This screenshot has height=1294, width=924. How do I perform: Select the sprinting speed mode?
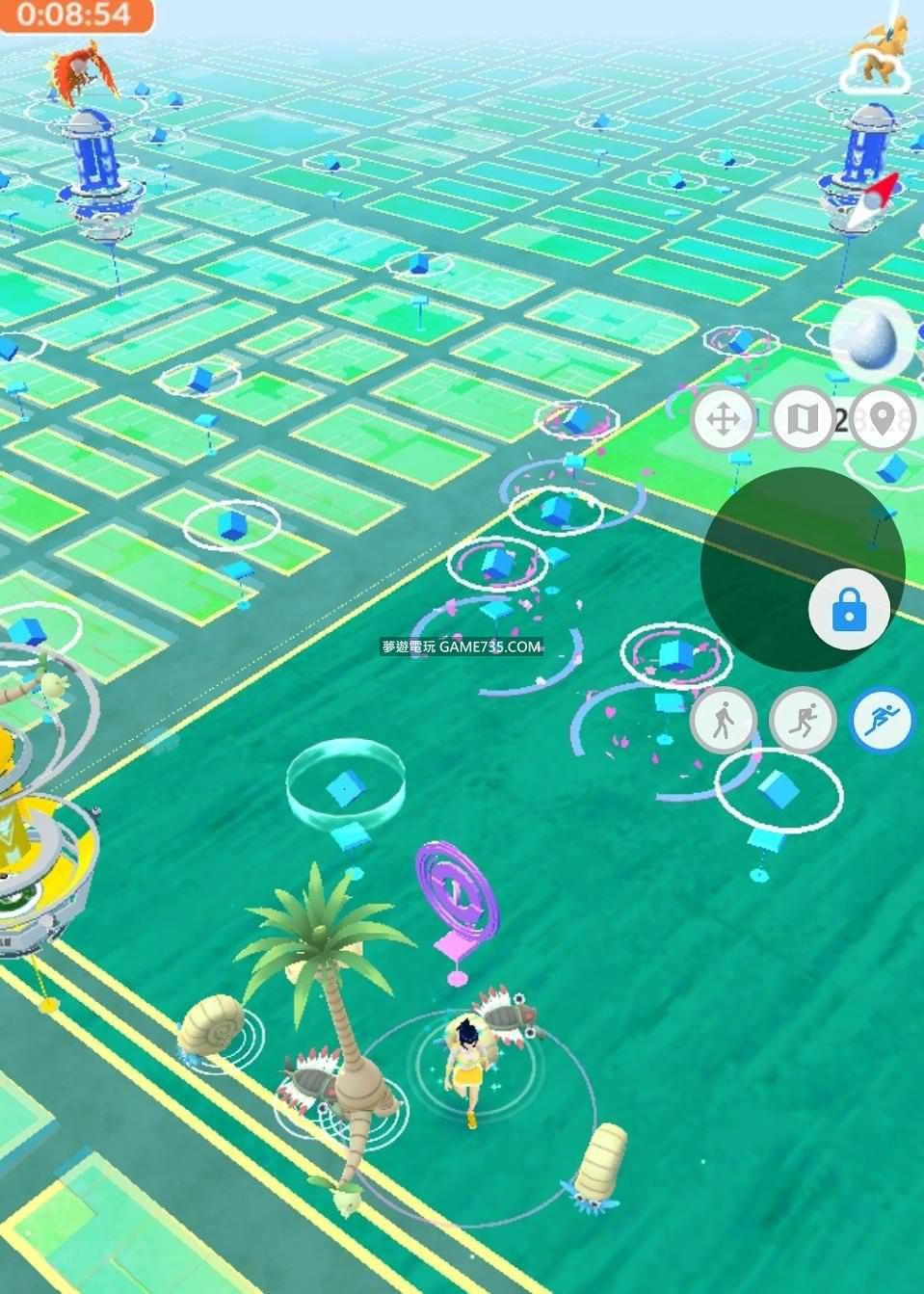click(x=882, y=720)
